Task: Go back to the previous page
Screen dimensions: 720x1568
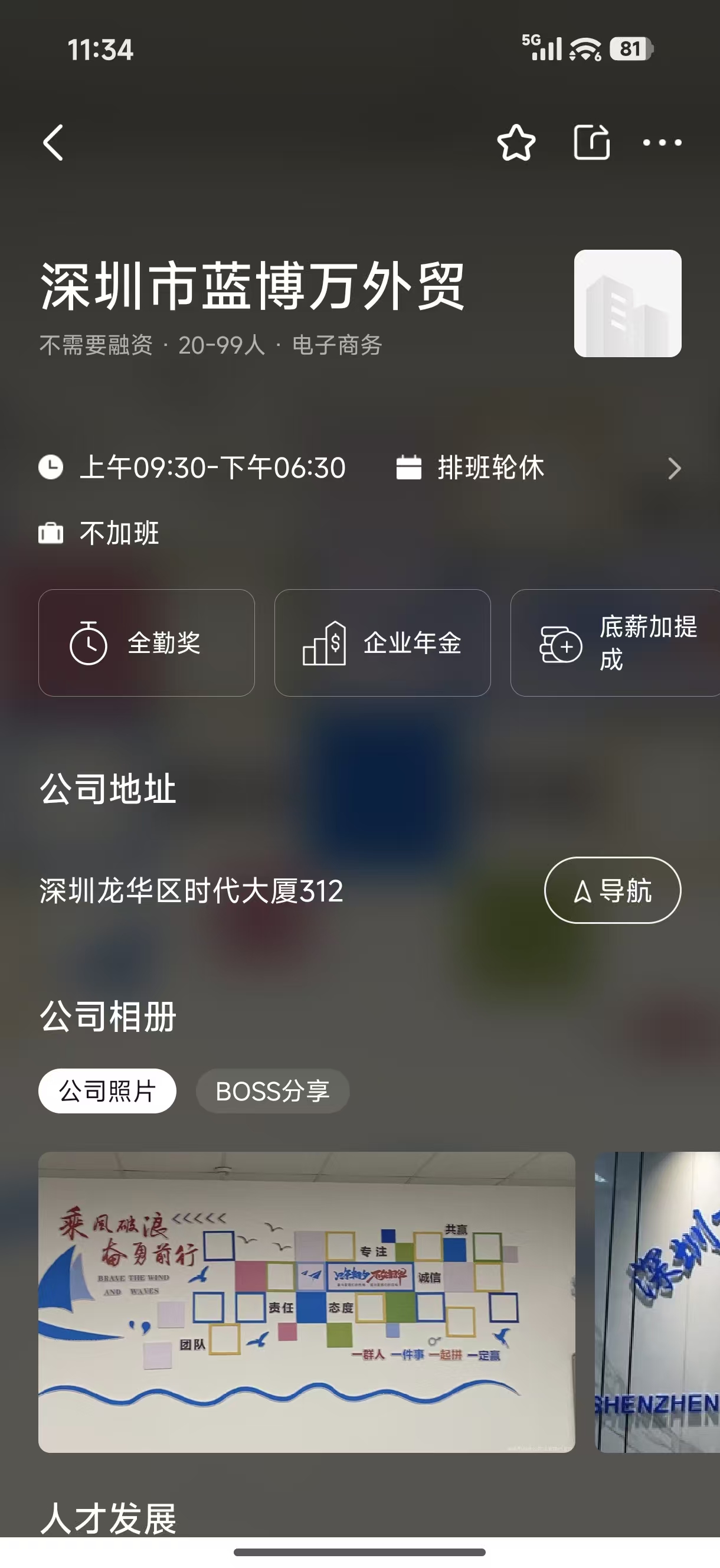Action: tap(54, 143)
